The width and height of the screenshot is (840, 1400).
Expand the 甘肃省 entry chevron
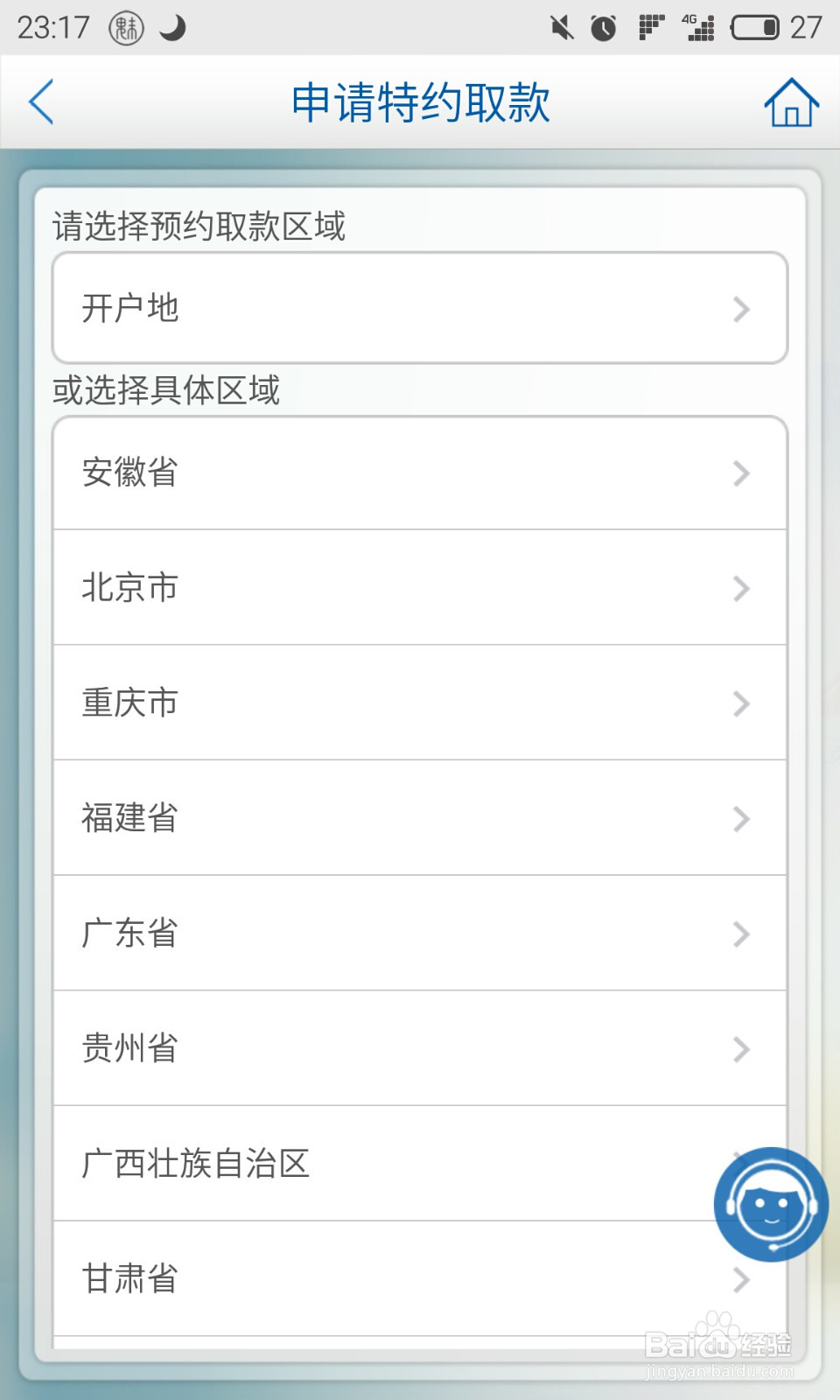click(742, 1279)
